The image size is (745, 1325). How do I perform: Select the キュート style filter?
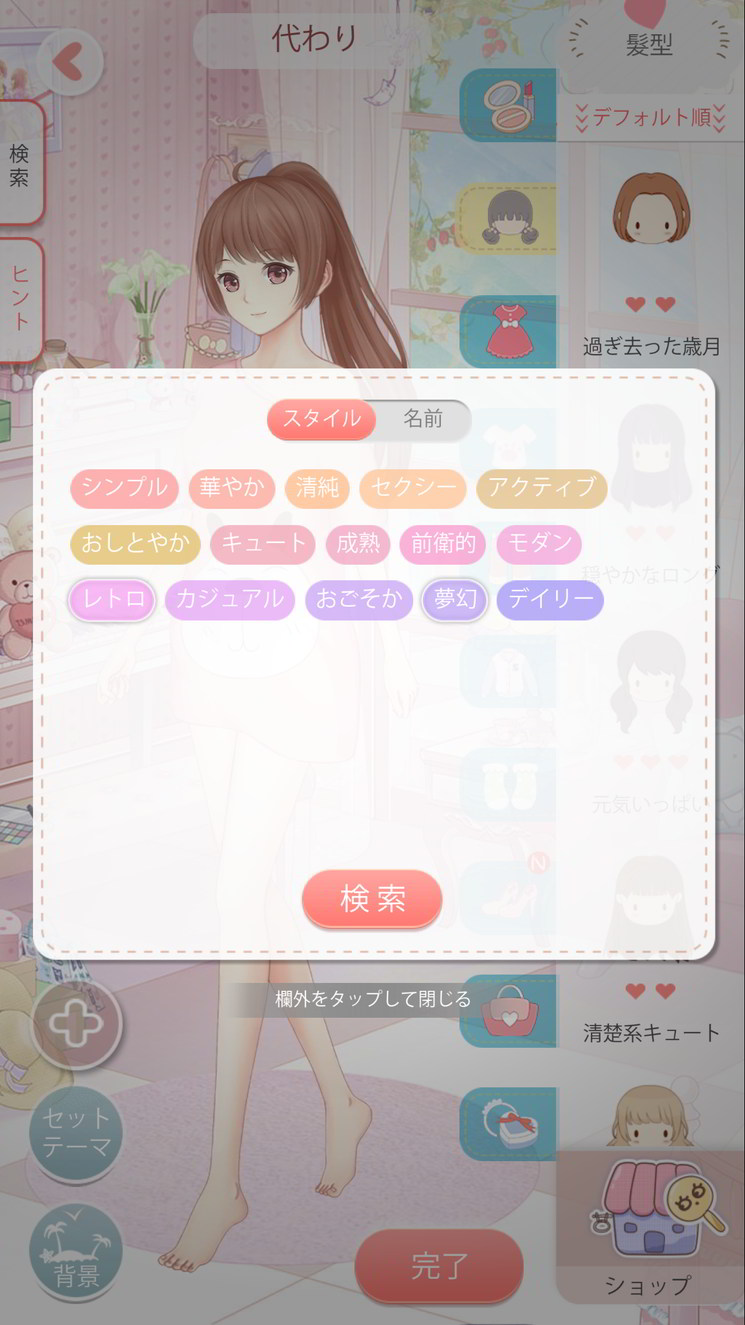263,543
